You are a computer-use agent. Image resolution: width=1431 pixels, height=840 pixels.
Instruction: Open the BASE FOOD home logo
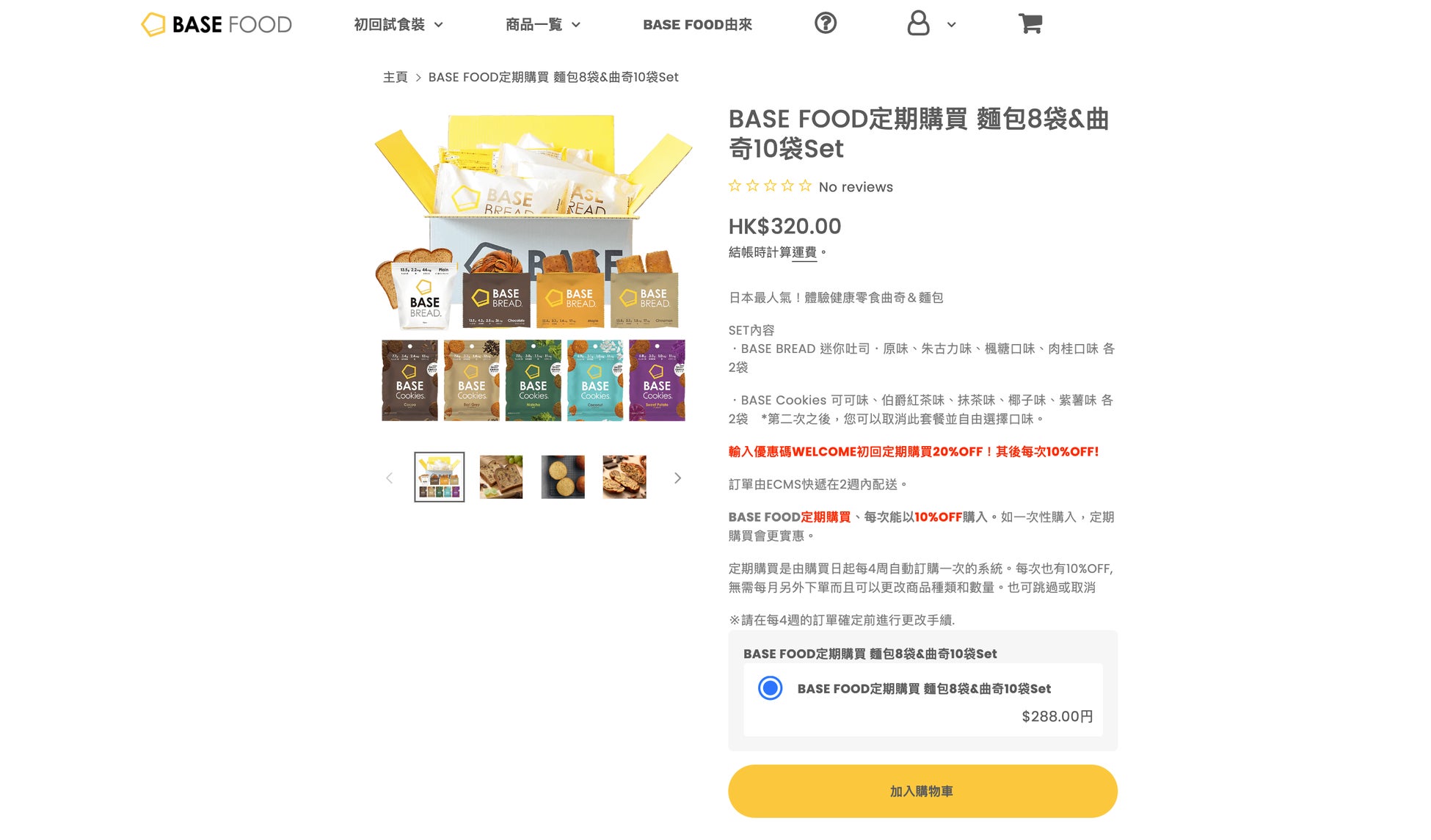216,24
